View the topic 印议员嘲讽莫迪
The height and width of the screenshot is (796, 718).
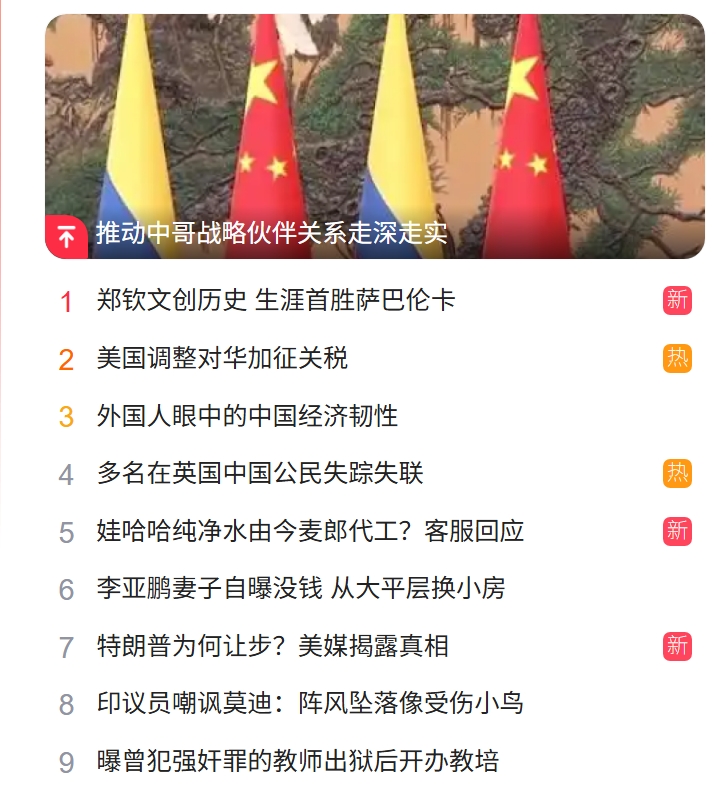(x=310, y=704)
